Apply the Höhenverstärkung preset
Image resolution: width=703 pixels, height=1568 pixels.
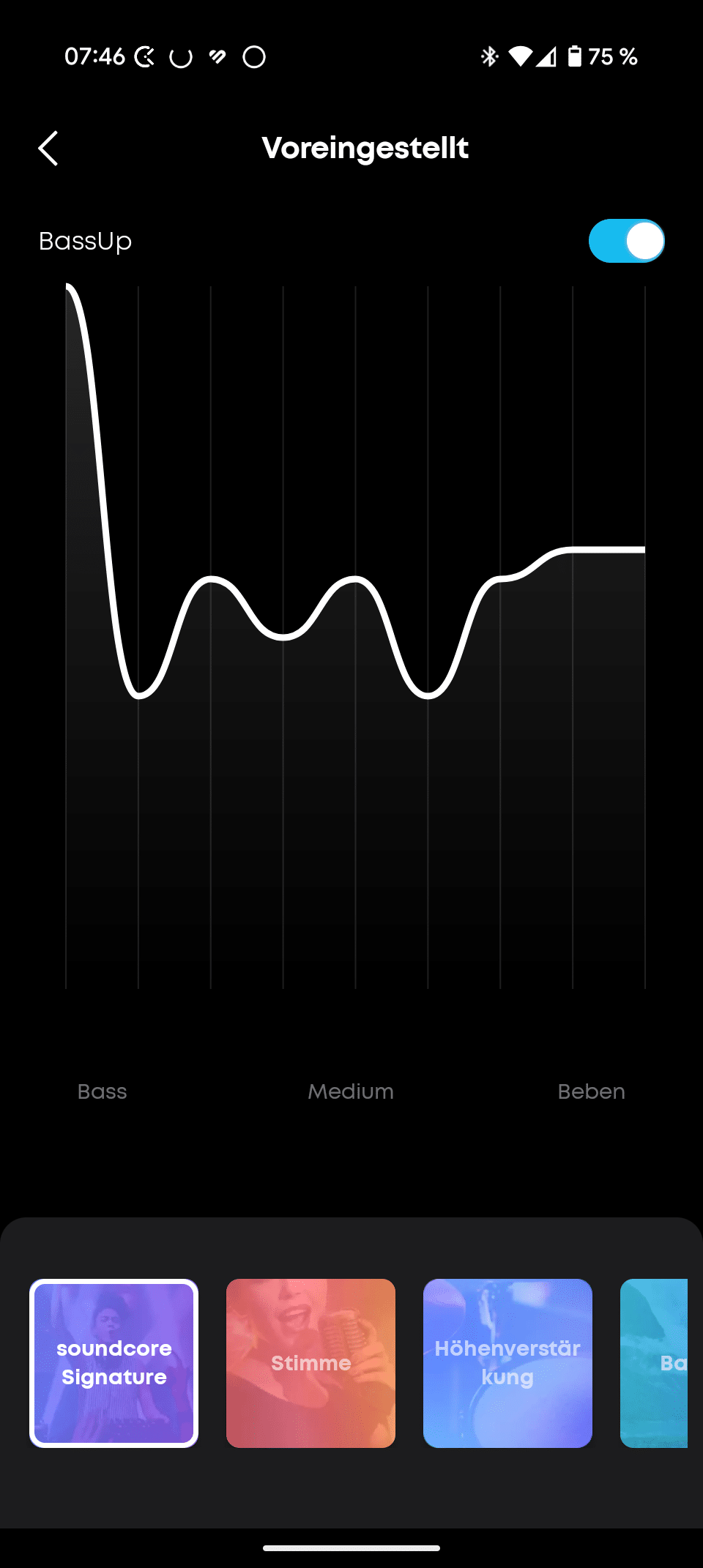(507, 1363)
